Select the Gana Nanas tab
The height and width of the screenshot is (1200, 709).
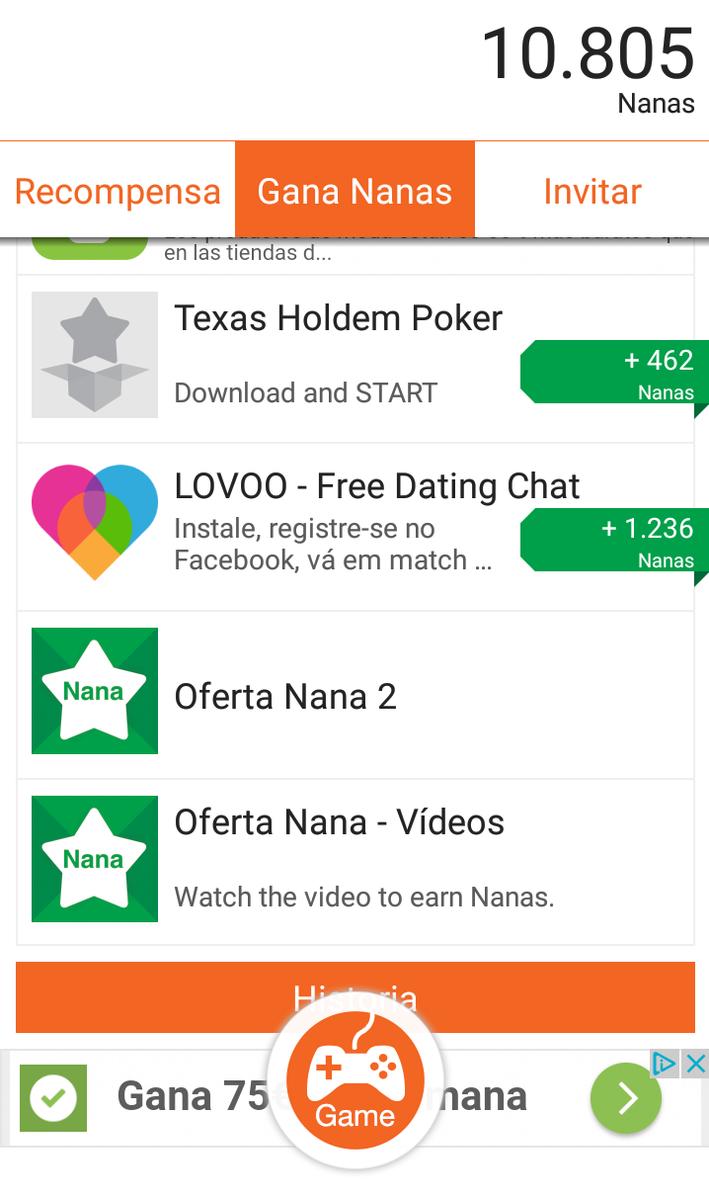pos(355,191)
